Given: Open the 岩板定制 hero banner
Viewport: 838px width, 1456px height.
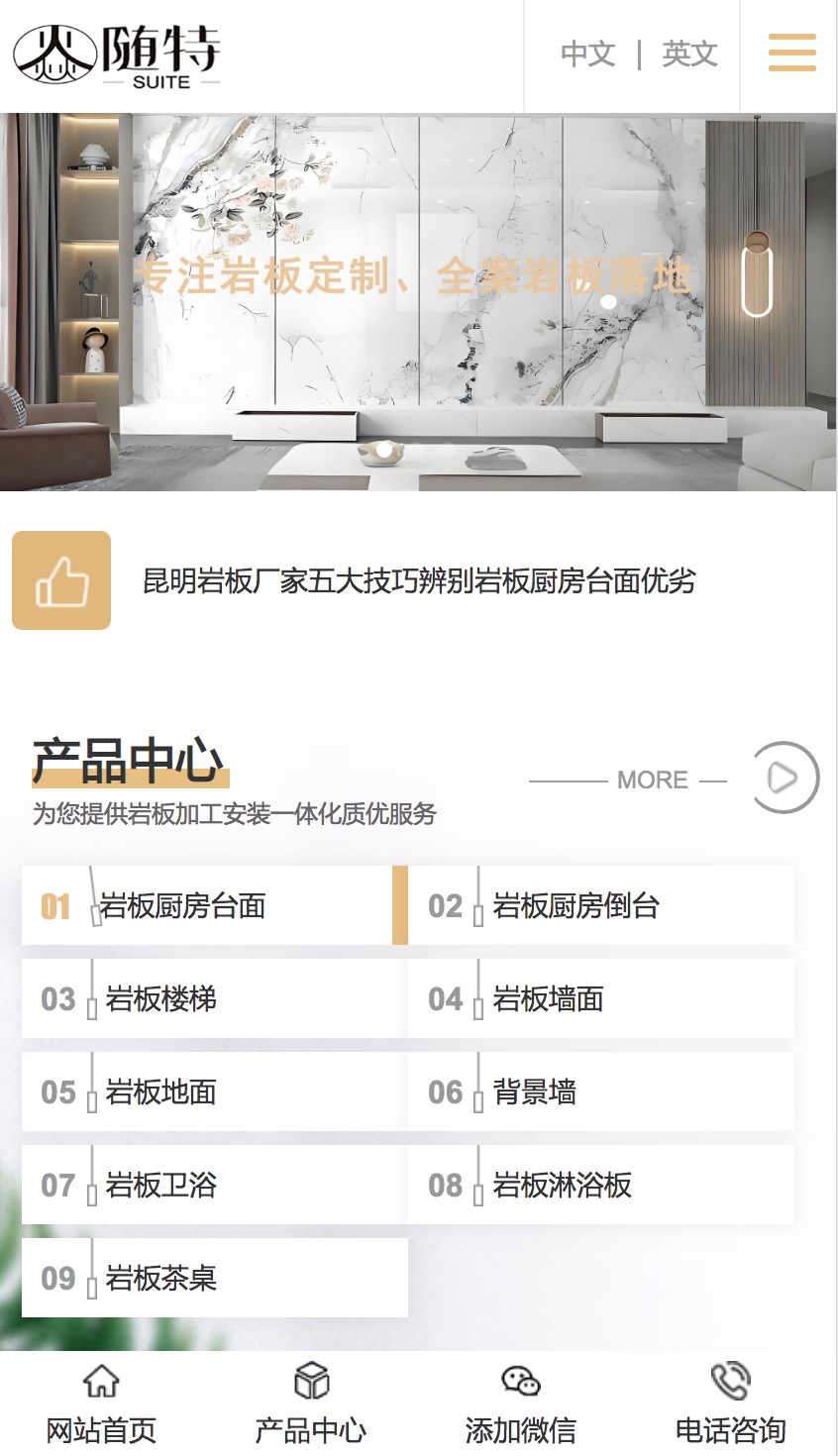Looking at the screenshot, I should (x=418, y=301).
